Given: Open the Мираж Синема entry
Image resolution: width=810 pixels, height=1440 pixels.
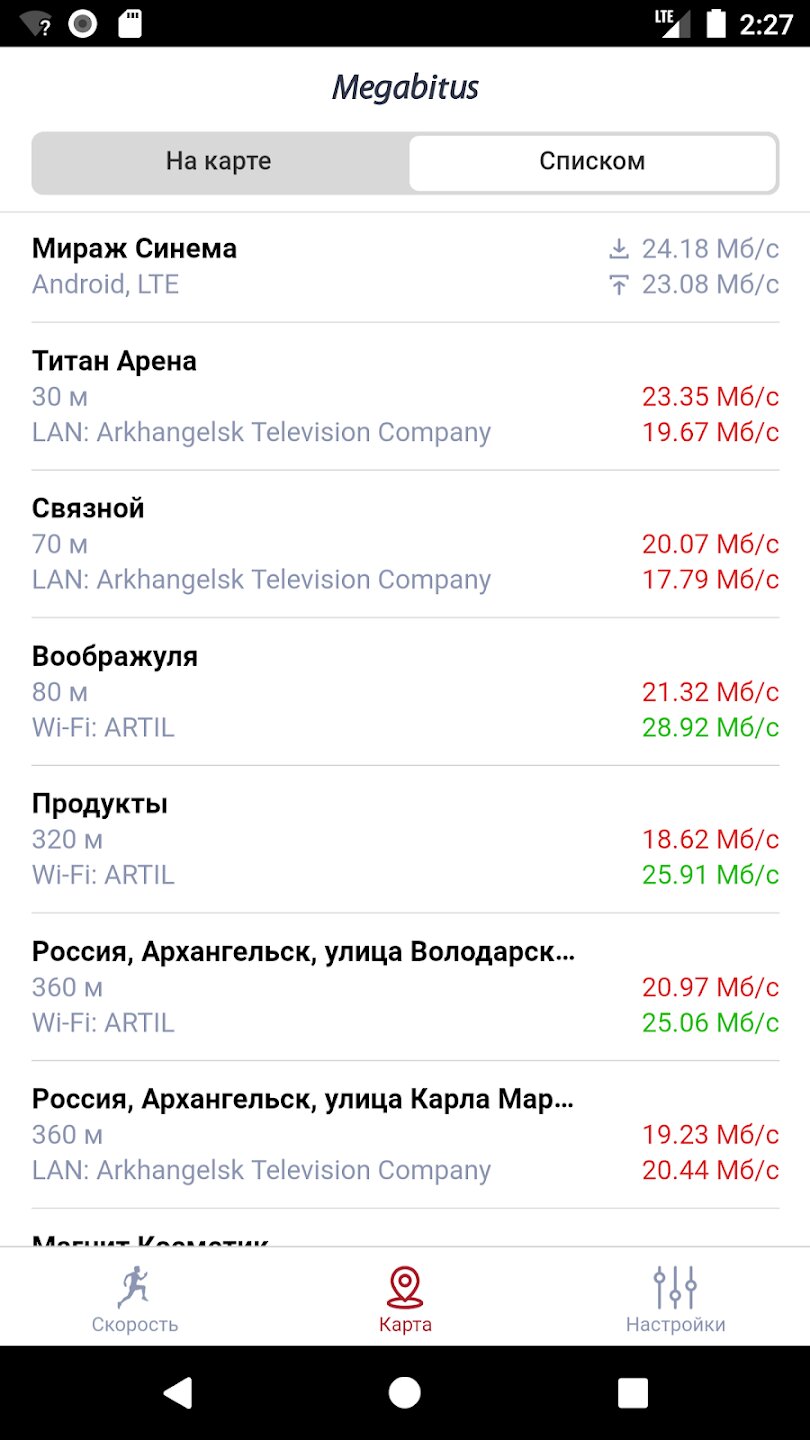Looking at the screenshot, I should 405,266.
